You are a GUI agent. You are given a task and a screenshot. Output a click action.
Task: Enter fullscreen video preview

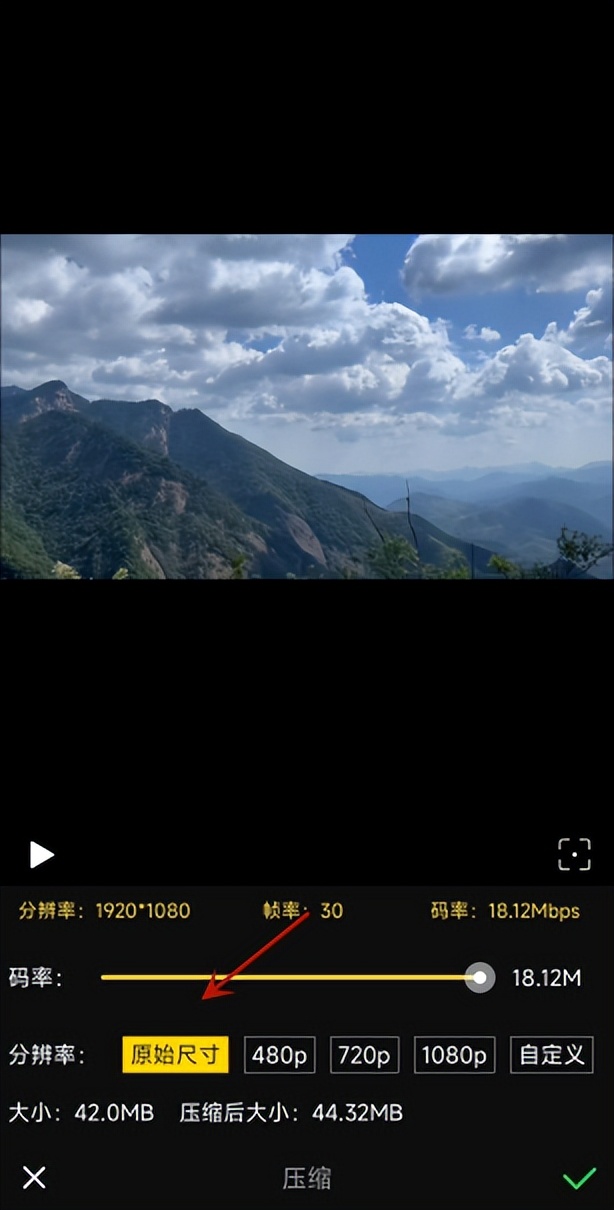(x=574, y=854)
